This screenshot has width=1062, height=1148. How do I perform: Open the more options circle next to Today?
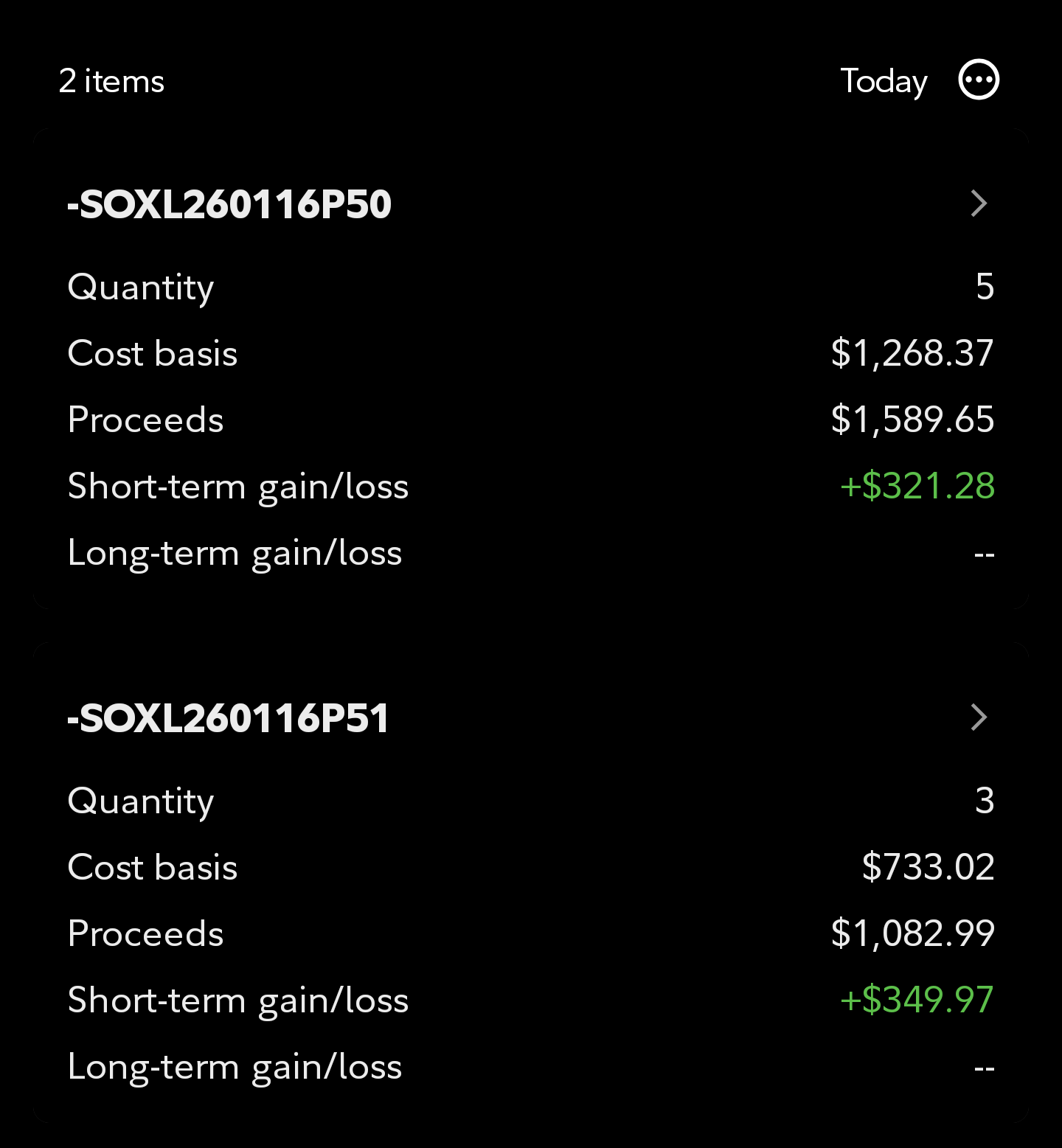click(x=978, y=80)
